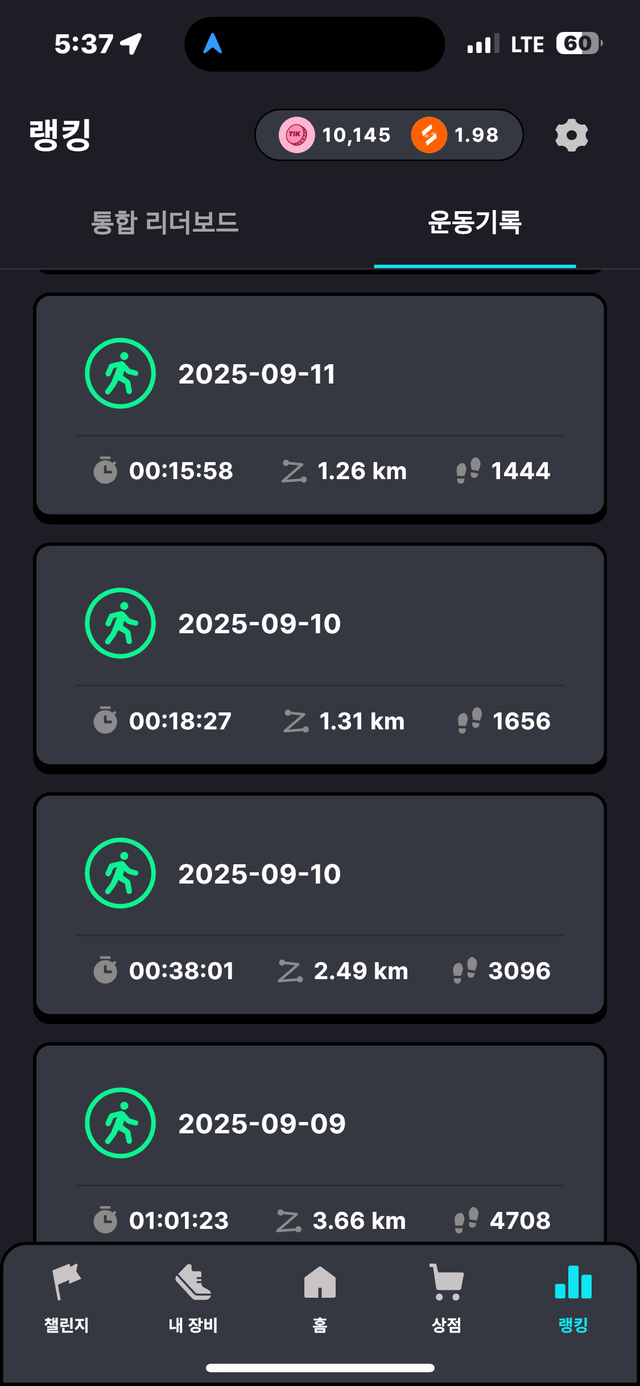Tap the 랭킹 tab in bottom navigation
This screenshot has height=1386, width=640.
coord(573,1297)
